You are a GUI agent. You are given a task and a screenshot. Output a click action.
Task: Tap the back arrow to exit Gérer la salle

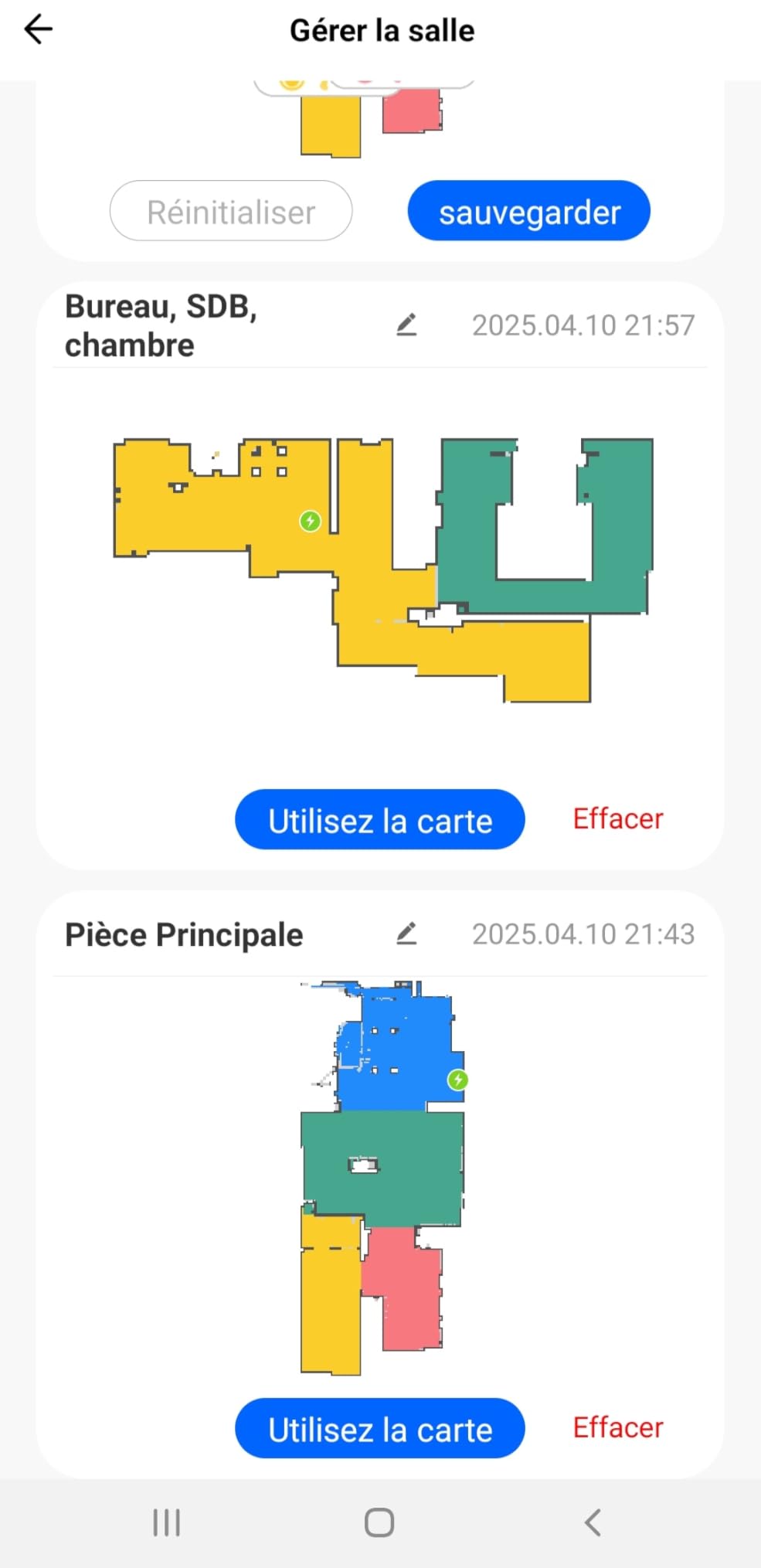pyautogui.click(x=38, y=29)
